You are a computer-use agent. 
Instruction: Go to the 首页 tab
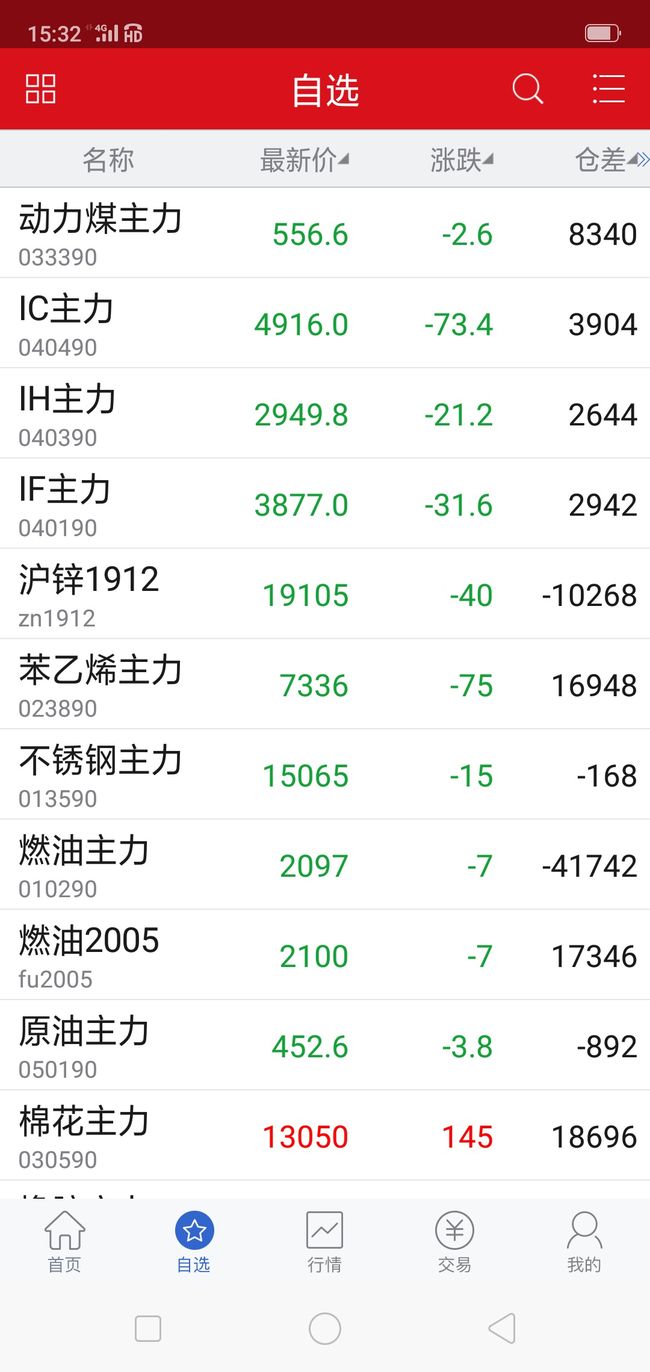pos(65,1242)
